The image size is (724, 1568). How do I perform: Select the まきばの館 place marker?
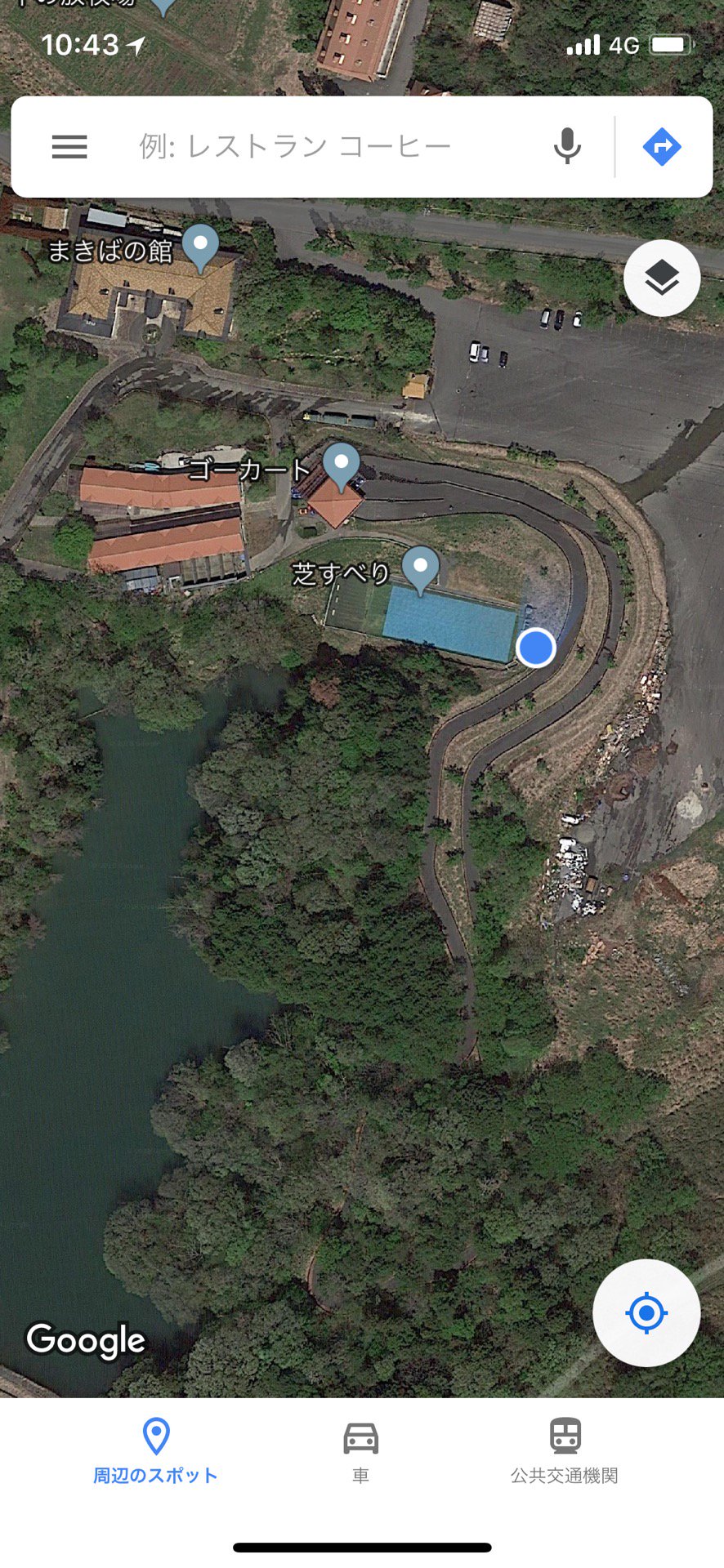click(x=200, y=248)
